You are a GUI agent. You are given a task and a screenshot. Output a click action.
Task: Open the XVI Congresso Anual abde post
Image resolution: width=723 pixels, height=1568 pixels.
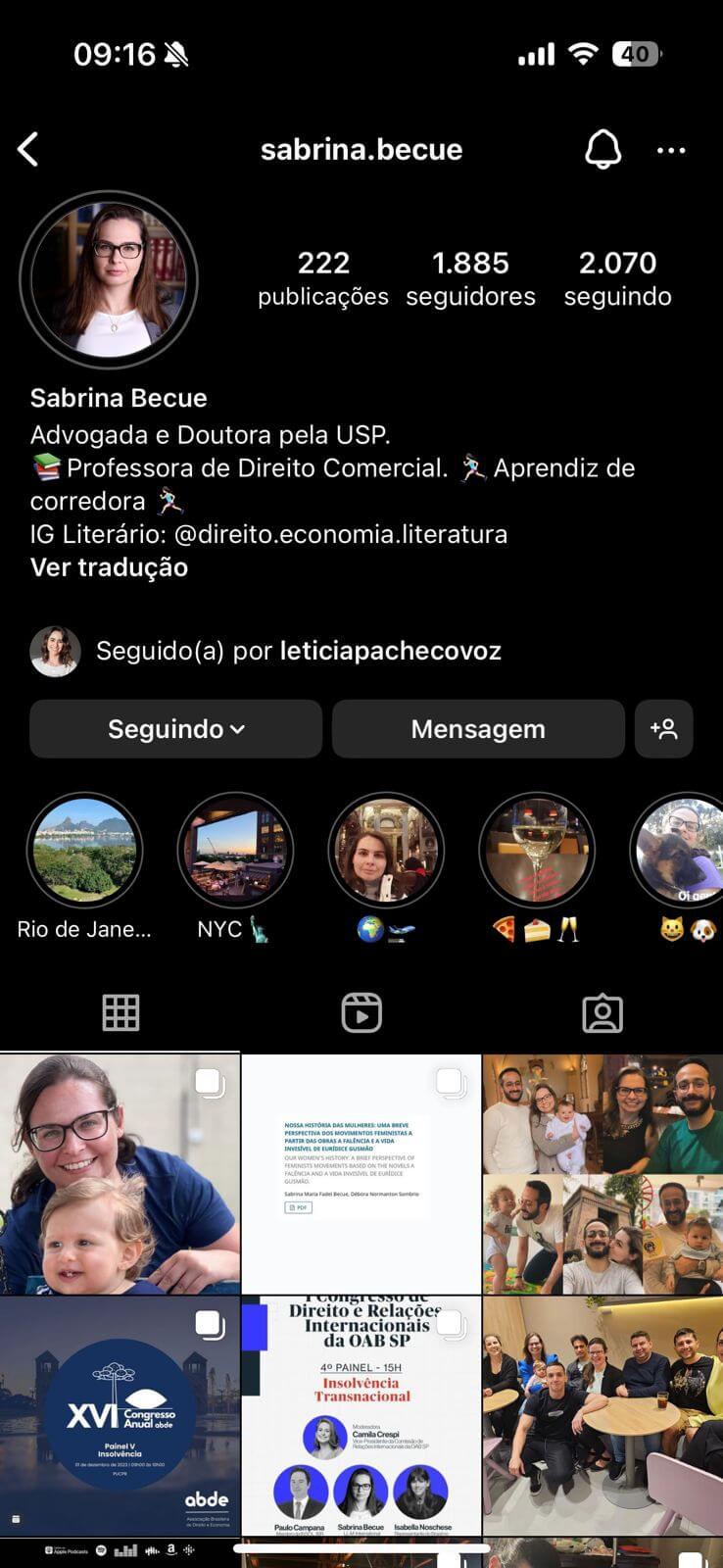(120, 1416)
